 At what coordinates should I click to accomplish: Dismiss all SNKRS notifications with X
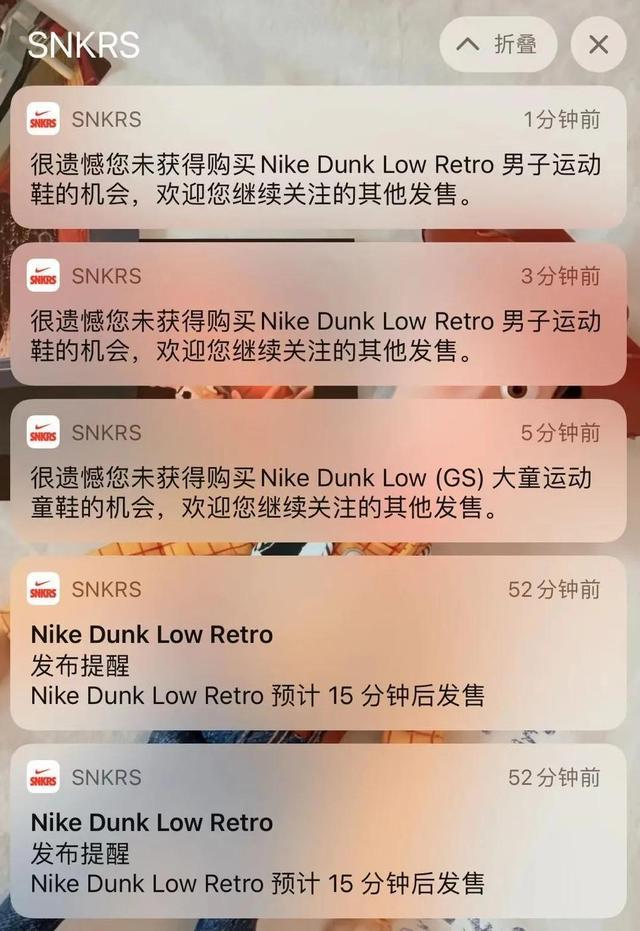598,44
